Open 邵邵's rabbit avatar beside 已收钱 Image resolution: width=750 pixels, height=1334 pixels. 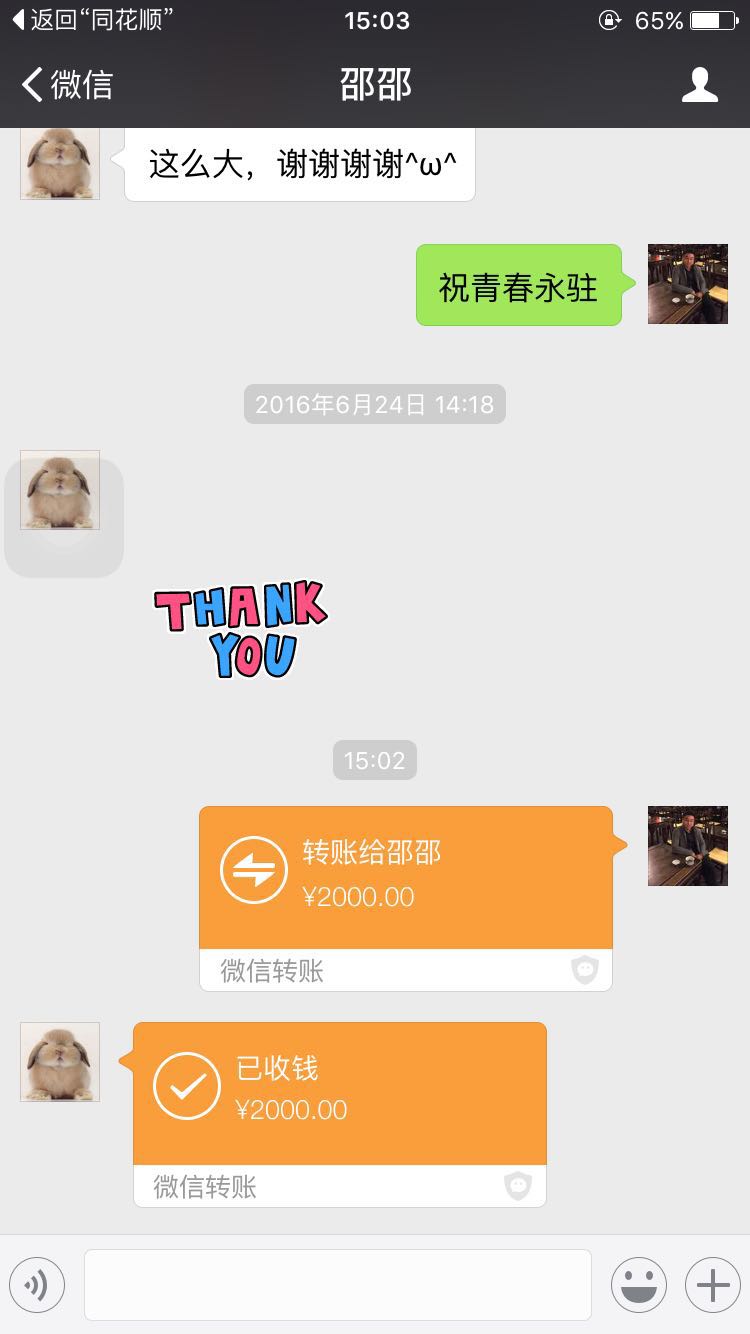click(x=60, y=1062)
